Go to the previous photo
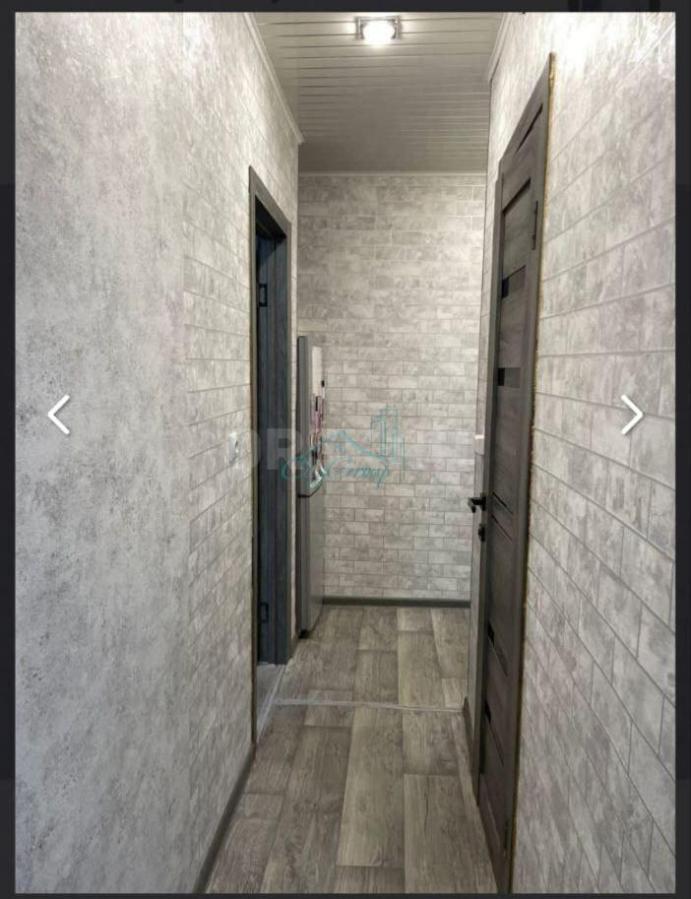 tap(59, 414)
